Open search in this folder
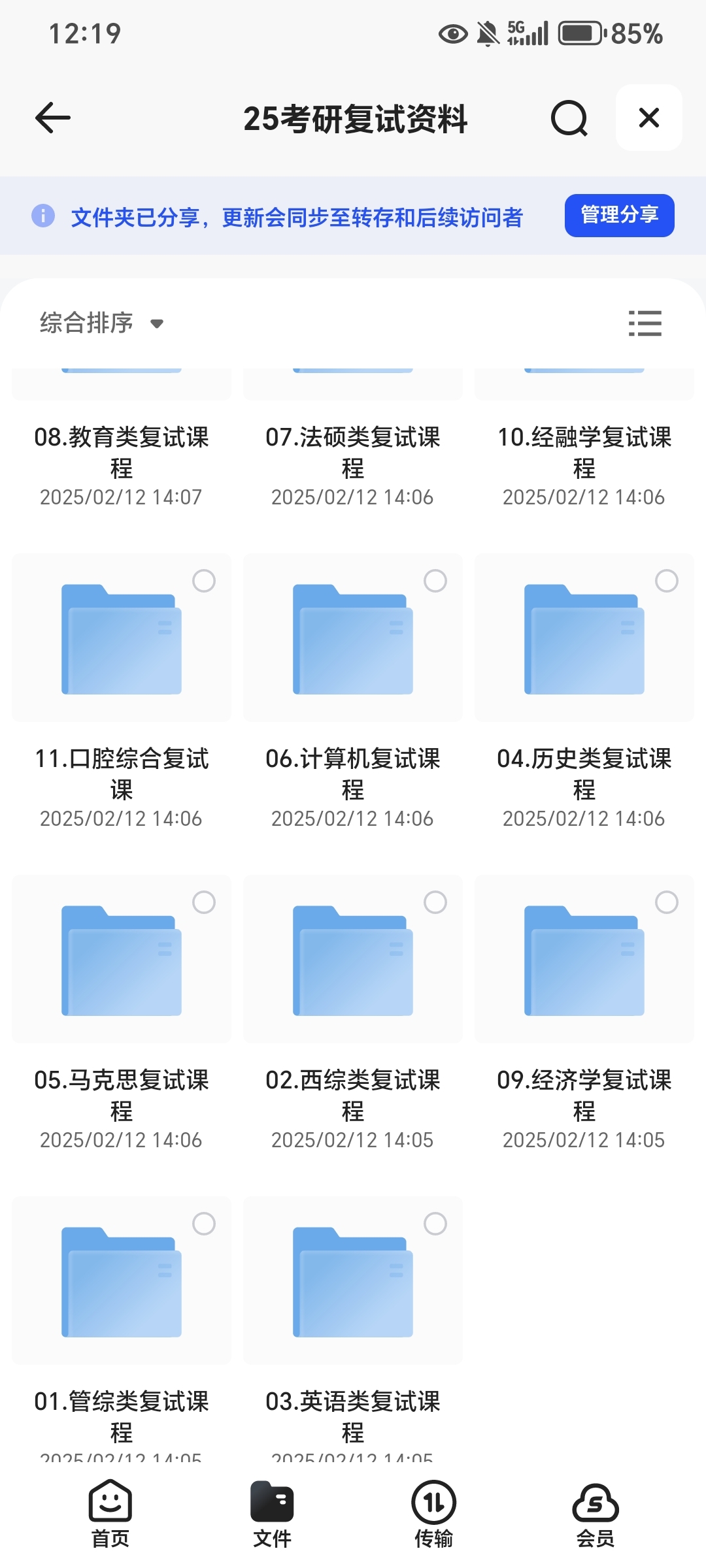Screen dimensions: 706x1568 click(x=569, y=118)
